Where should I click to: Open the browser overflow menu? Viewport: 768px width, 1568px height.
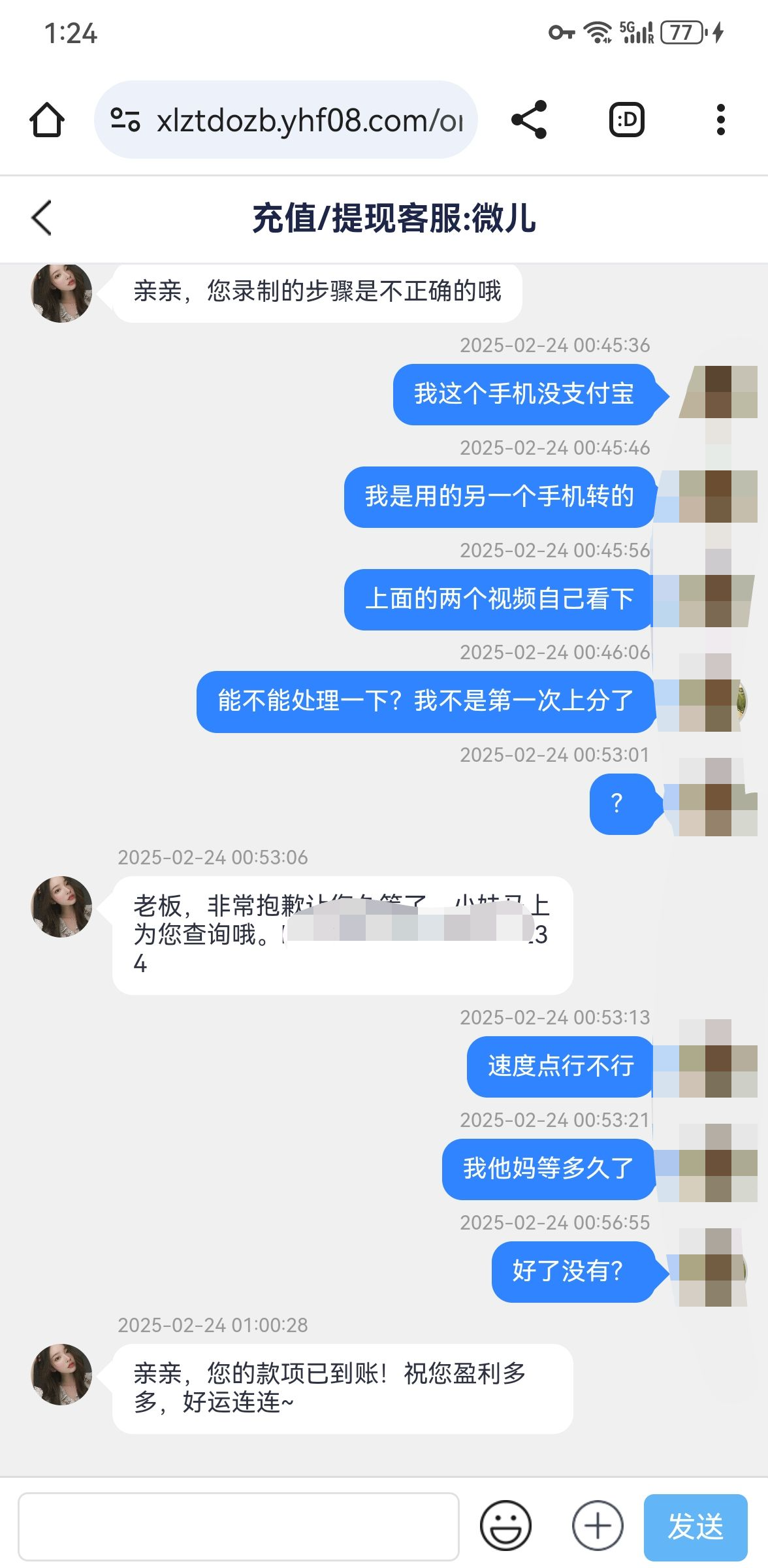(x=720, y=120)
